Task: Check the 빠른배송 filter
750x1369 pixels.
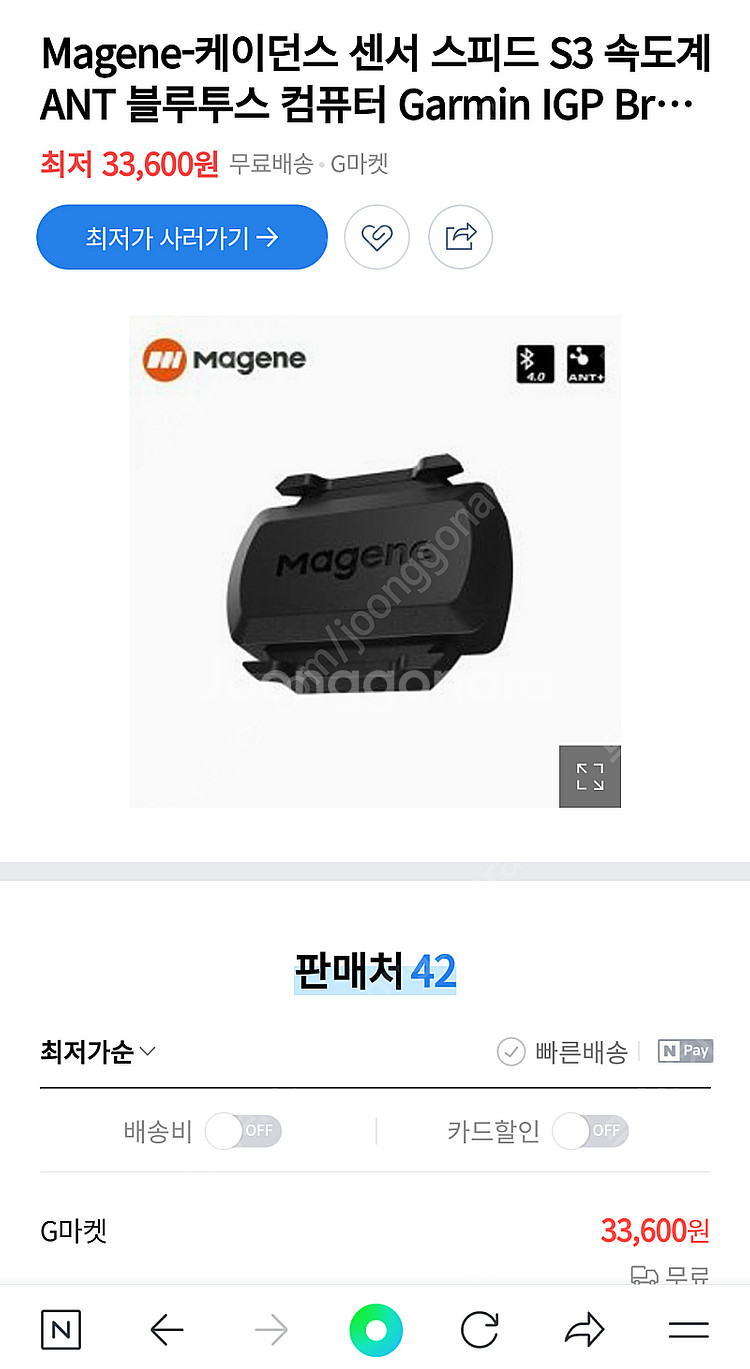Action: (x=562, y=1052)
